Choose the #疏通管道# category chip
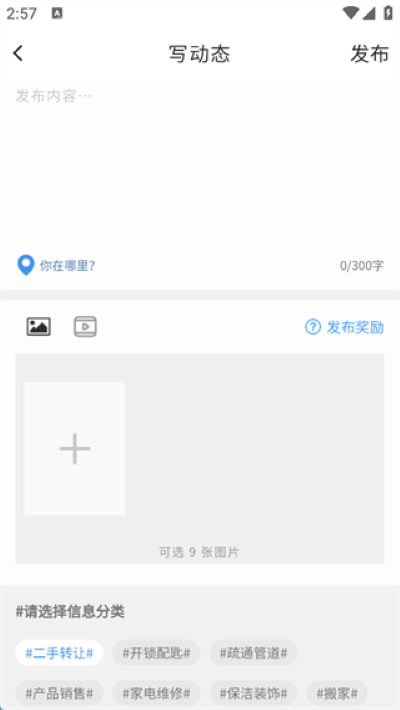 pos(253,653)
